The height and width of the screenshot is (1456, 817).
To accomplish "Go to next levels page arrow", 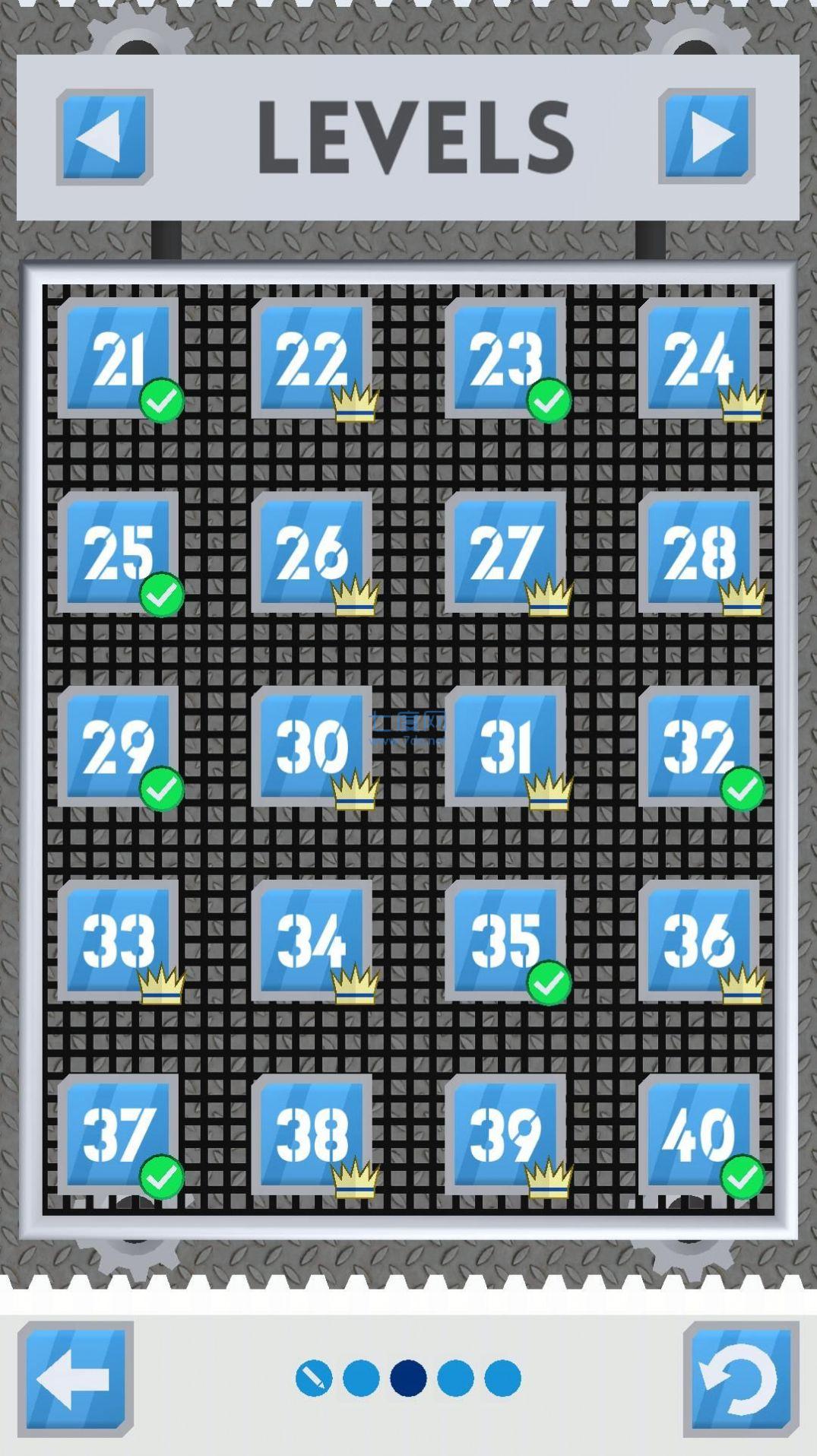I will pos(707,137).
